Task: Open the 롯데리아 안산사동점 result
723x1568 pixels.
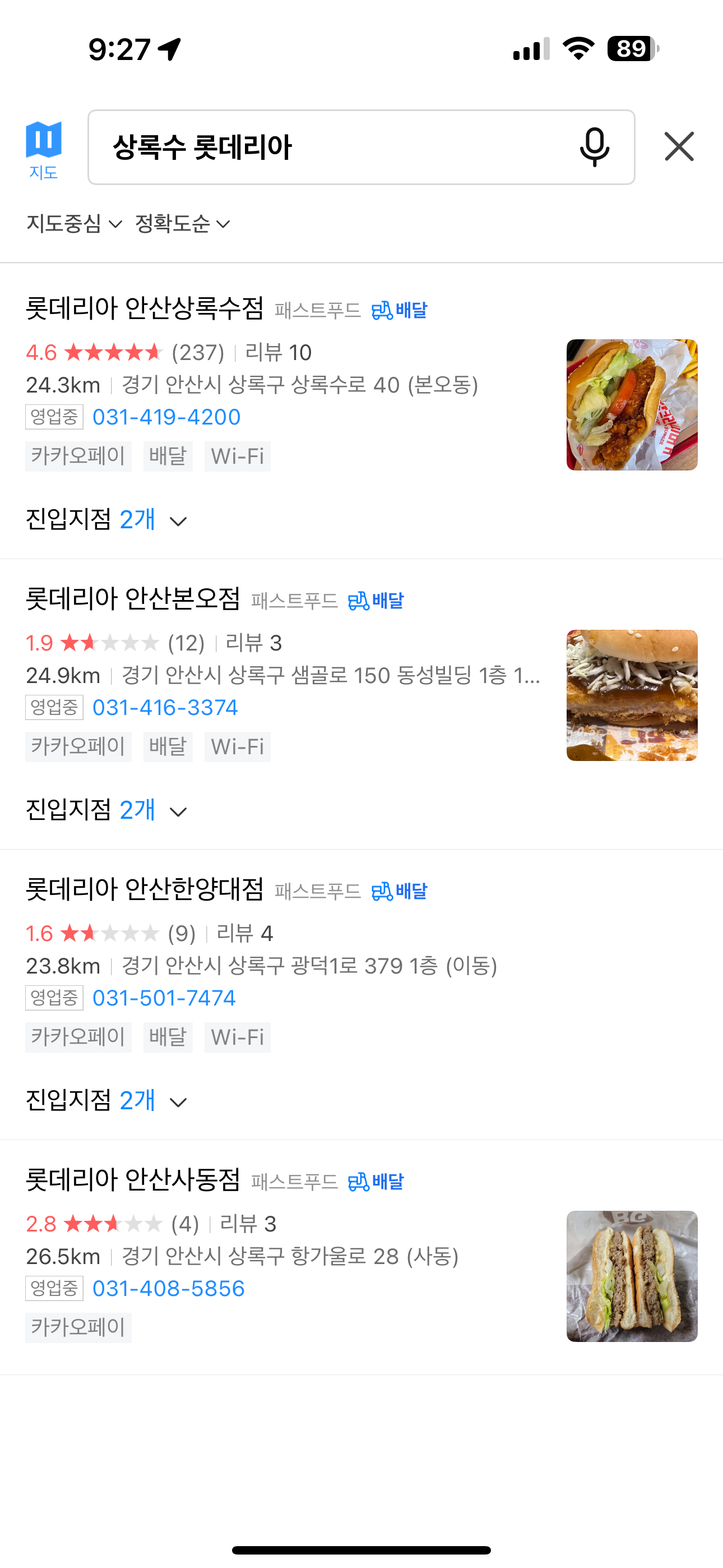Action: click(133, 1179)
